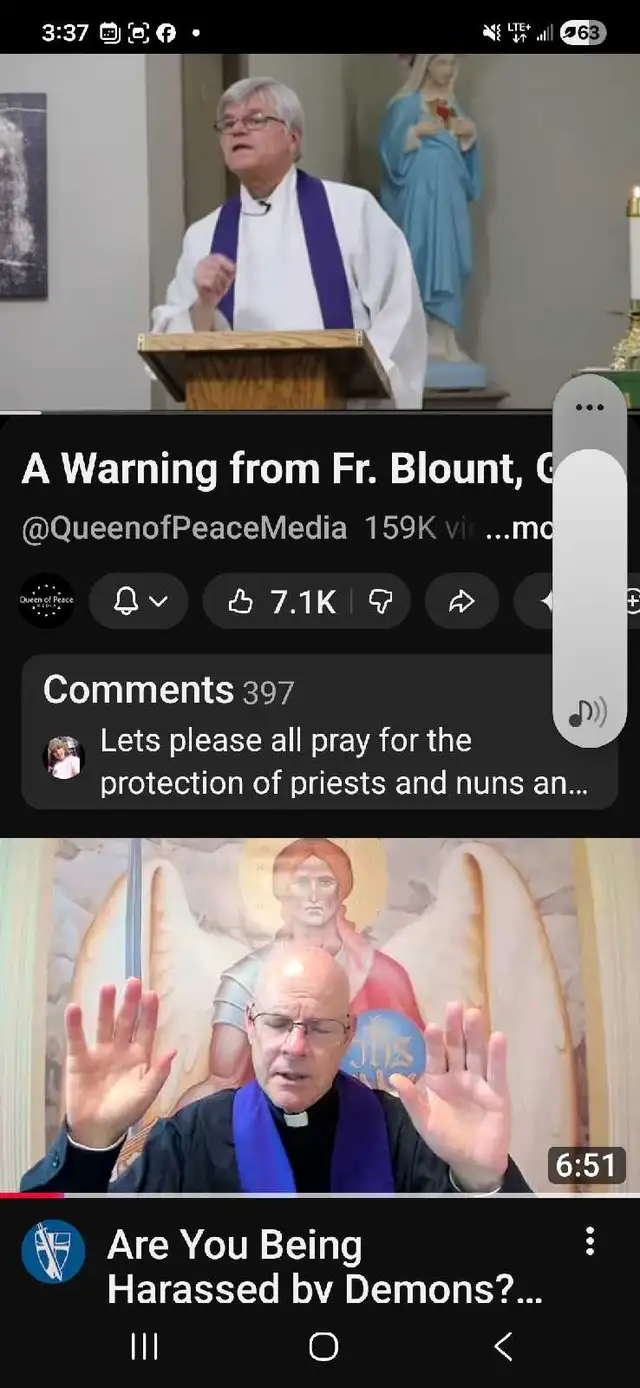The height and width of the screenshot is (1388, 640).
Task: Open the channel avatar next to Are You Being Harassed
Action: (x=53, y=1251)
